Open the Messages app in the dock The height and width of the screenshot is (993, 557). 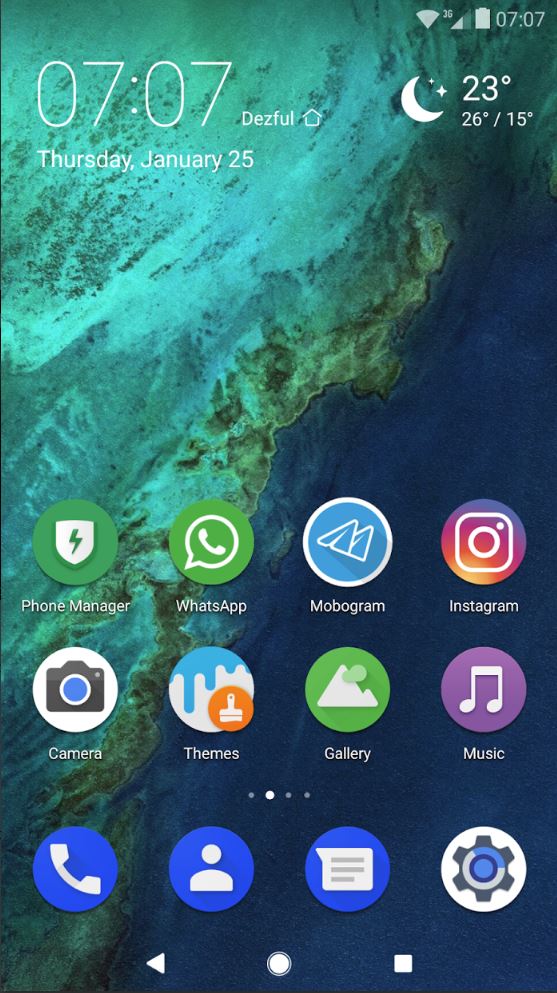(x=347, y=869)
